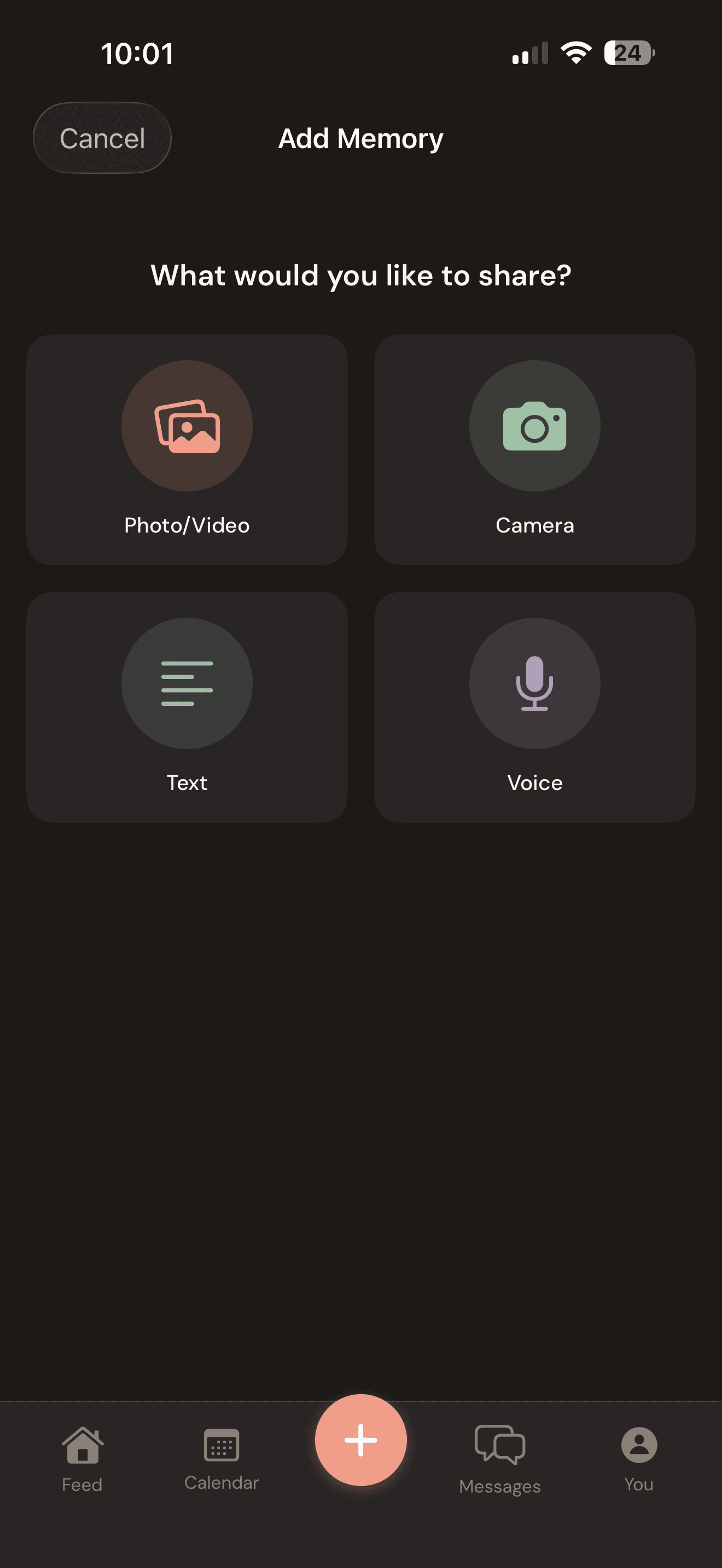Go to the Messages tab
The width and height of the screenshot is (722, 1568).
pos(500,1459)
